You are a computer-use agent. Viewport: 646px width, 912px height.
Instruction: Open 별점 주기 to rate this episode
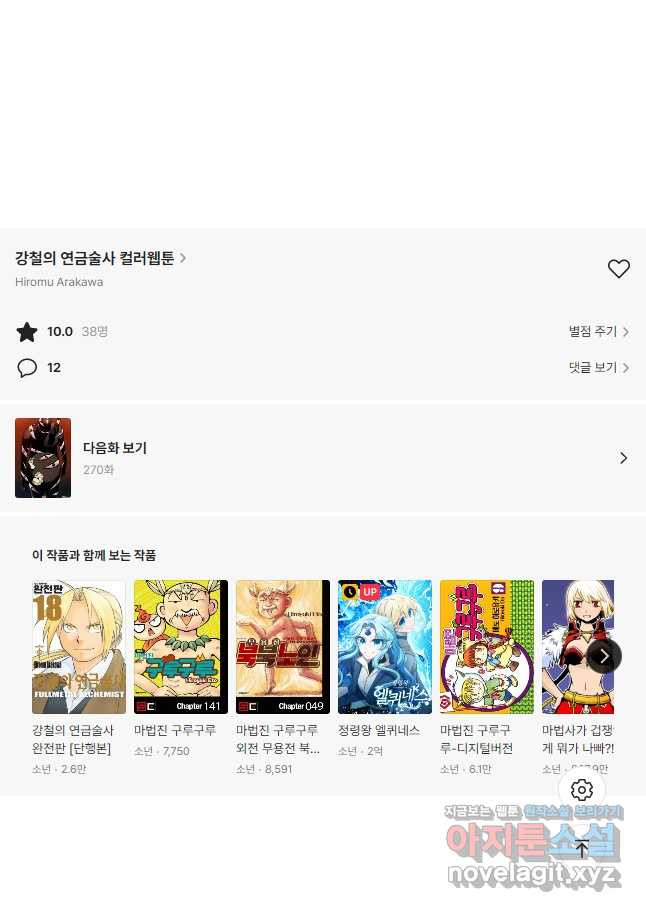[x=598, y=332]
